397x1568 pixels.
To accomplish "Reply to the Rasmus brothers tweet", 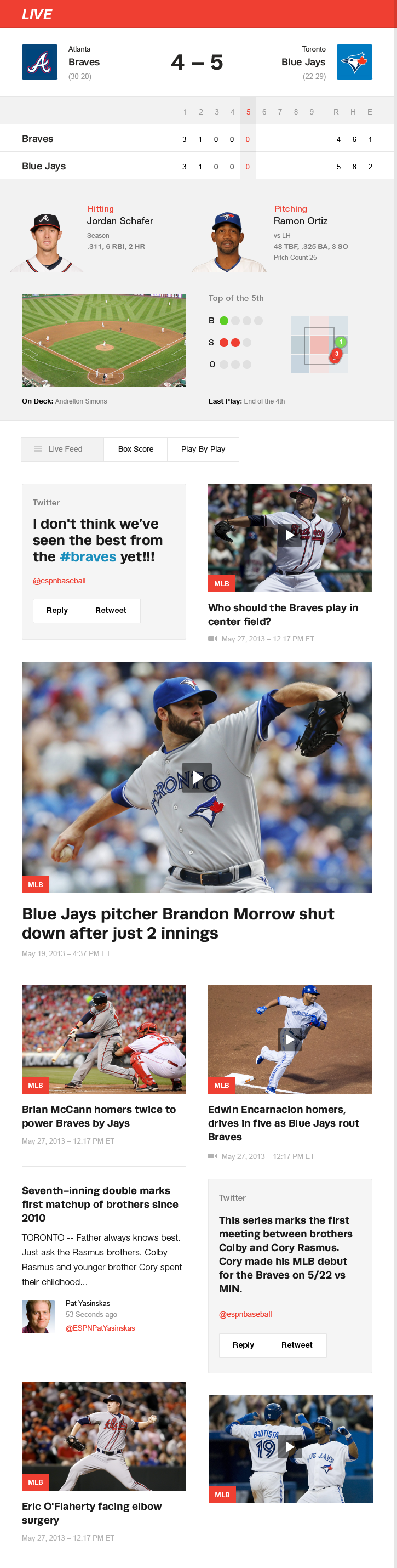I will [x=243, y=1345].
